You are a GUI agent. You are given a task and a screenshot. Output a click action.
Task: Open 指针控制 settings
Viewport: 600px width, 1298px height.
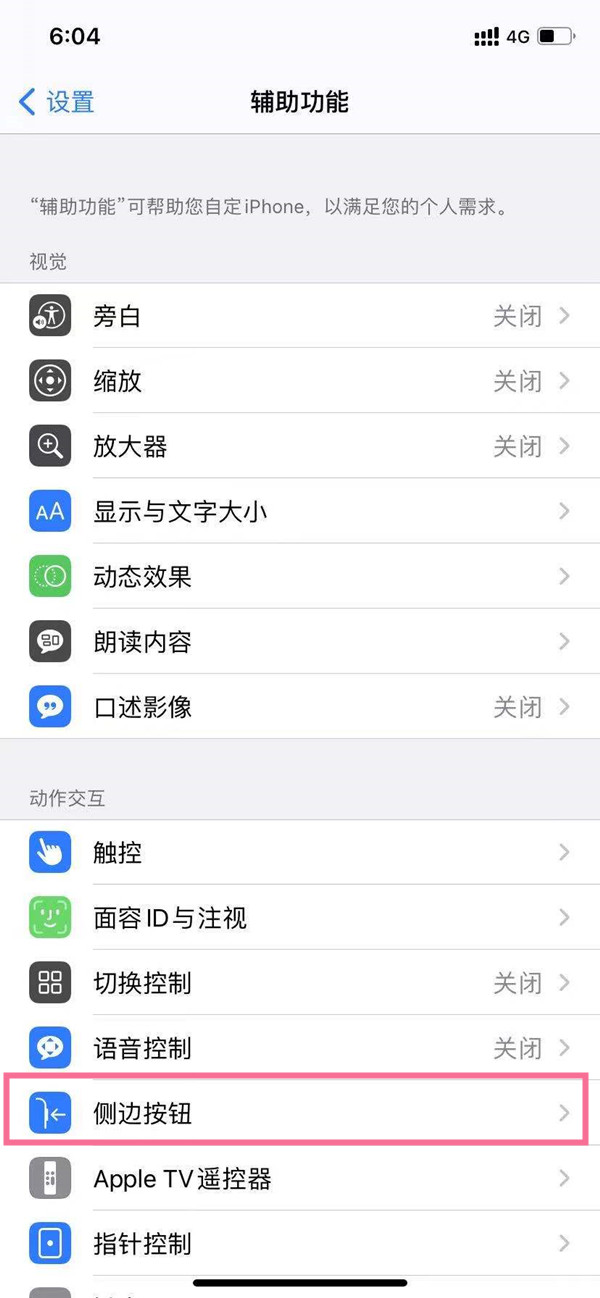tap(300, 1244)
